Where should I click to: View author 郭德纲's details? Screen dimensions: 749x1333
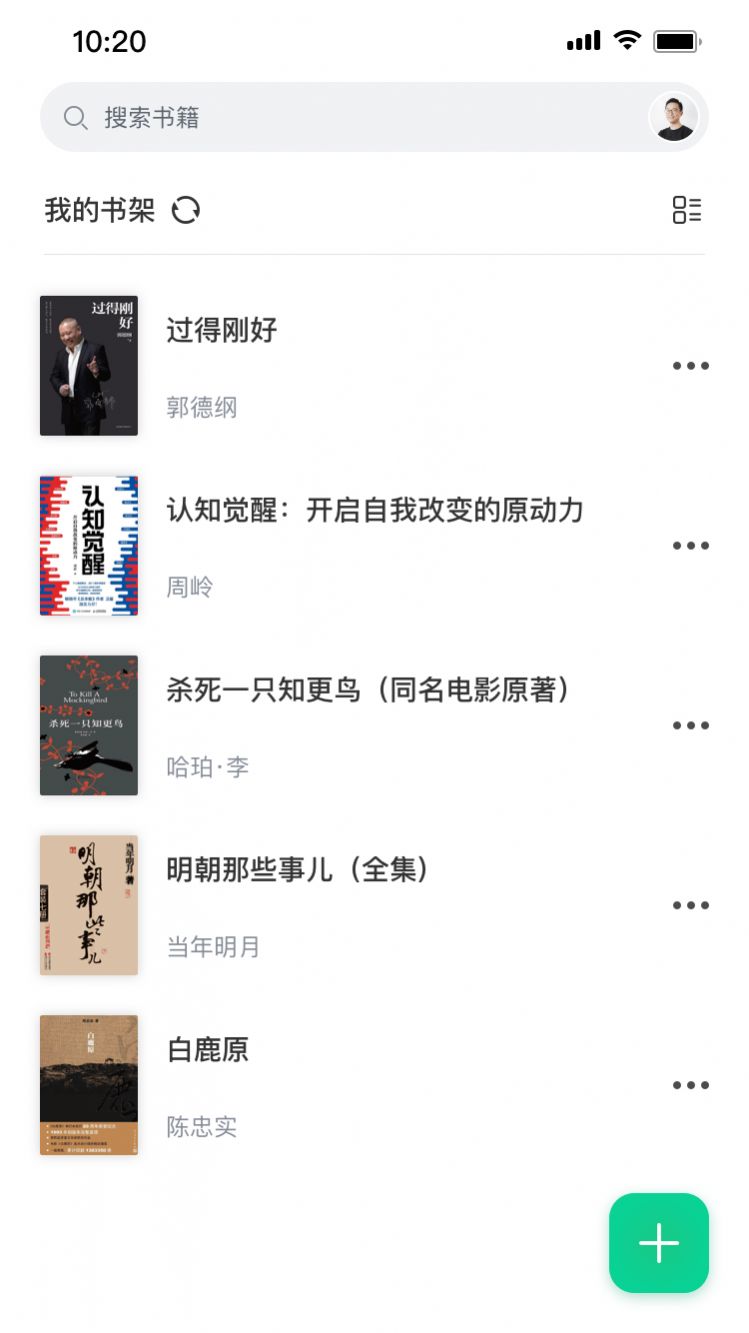pos(200,408)
